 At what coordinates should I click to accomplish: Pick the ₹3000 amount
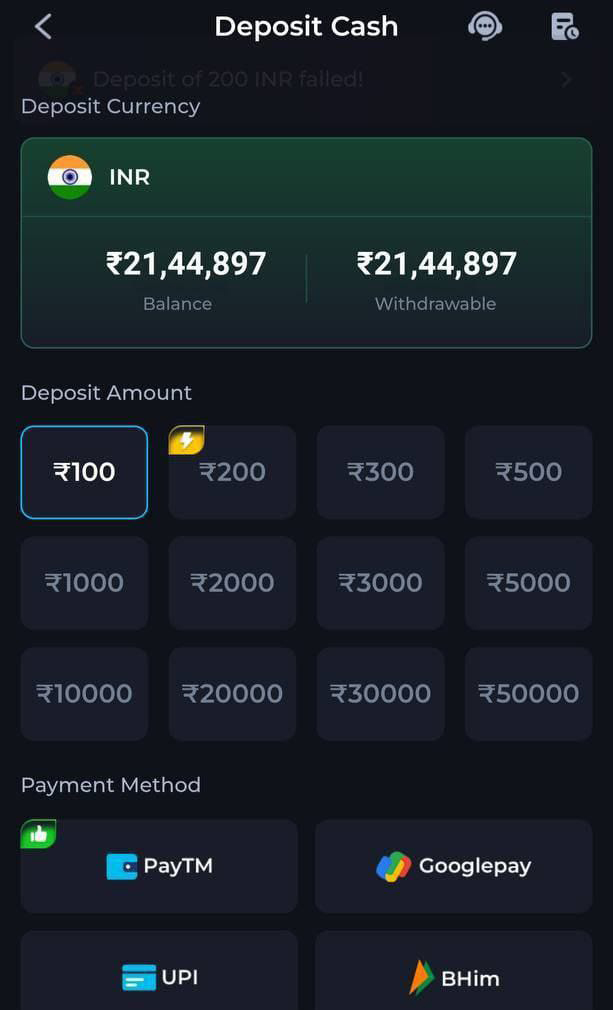(x=380, y=583)
